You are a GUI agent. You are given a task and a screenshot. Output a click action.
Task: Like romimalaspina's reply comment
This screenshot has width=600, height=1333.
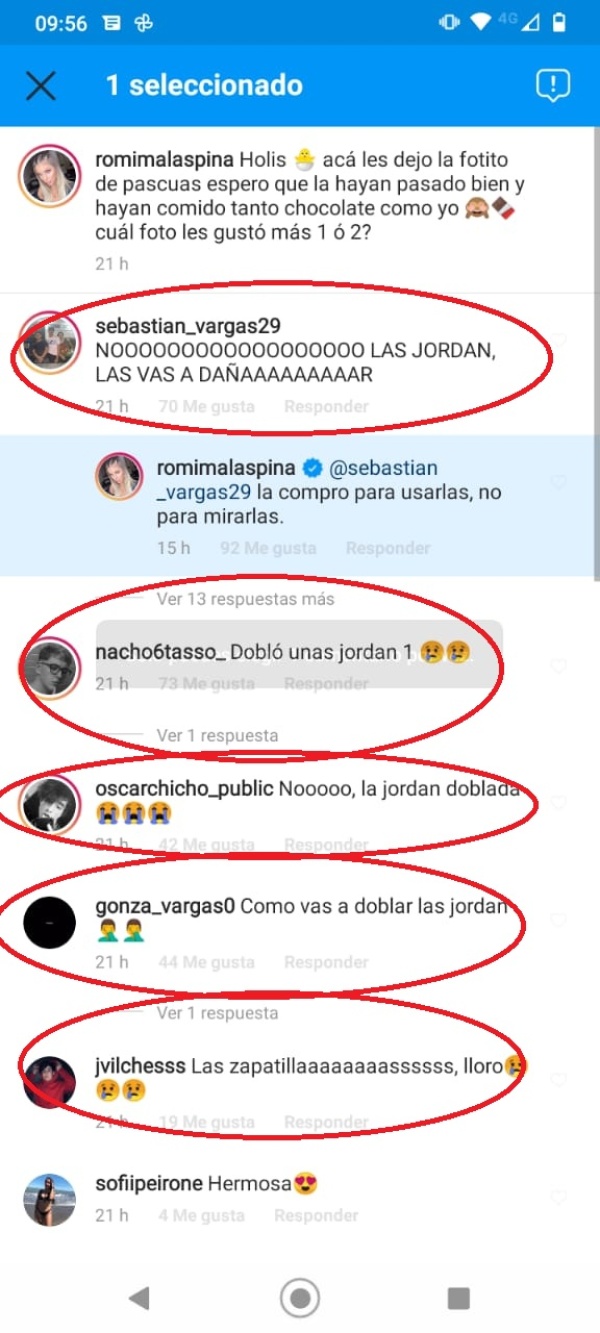[x=559, y=481]
